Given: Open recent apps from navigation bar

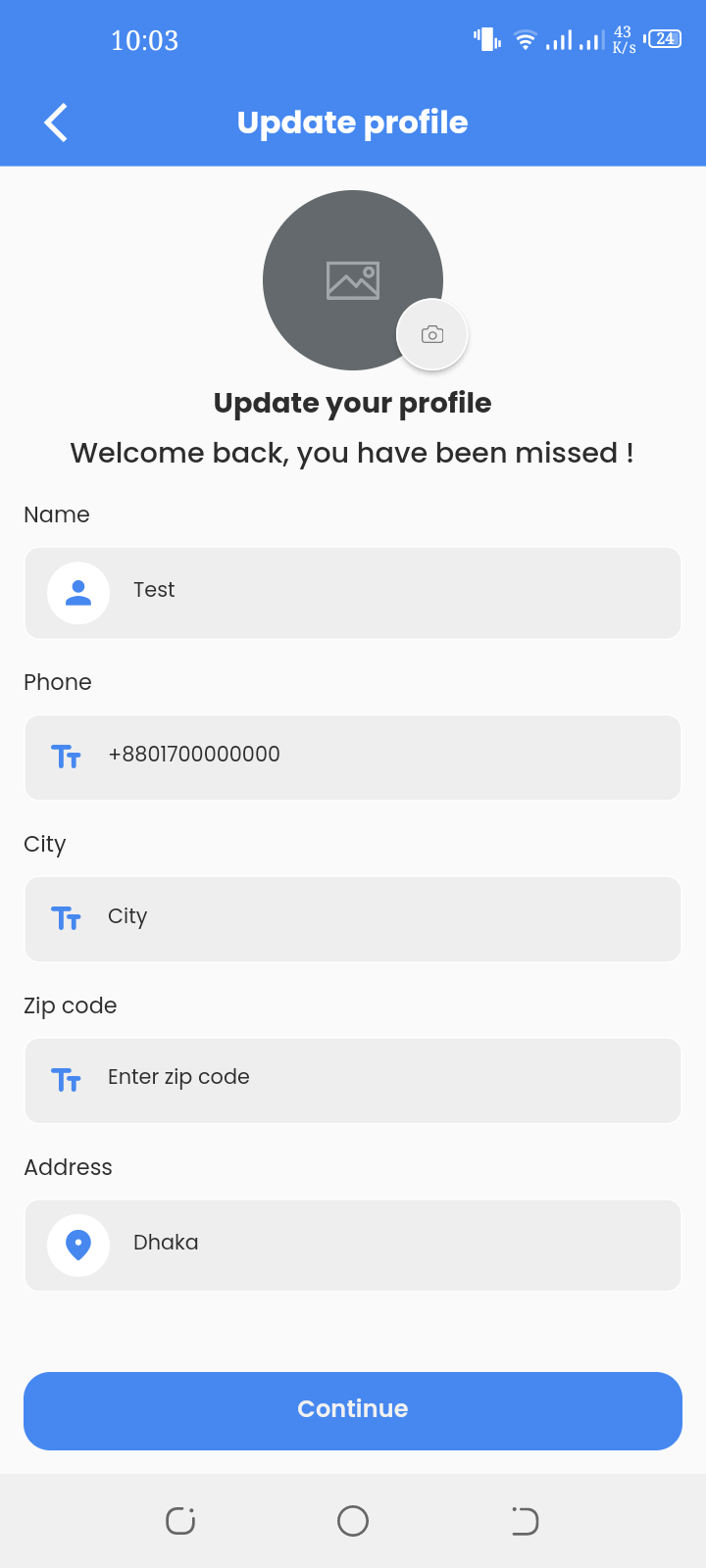Looking at the screenshot, I should pos(180,1521).
